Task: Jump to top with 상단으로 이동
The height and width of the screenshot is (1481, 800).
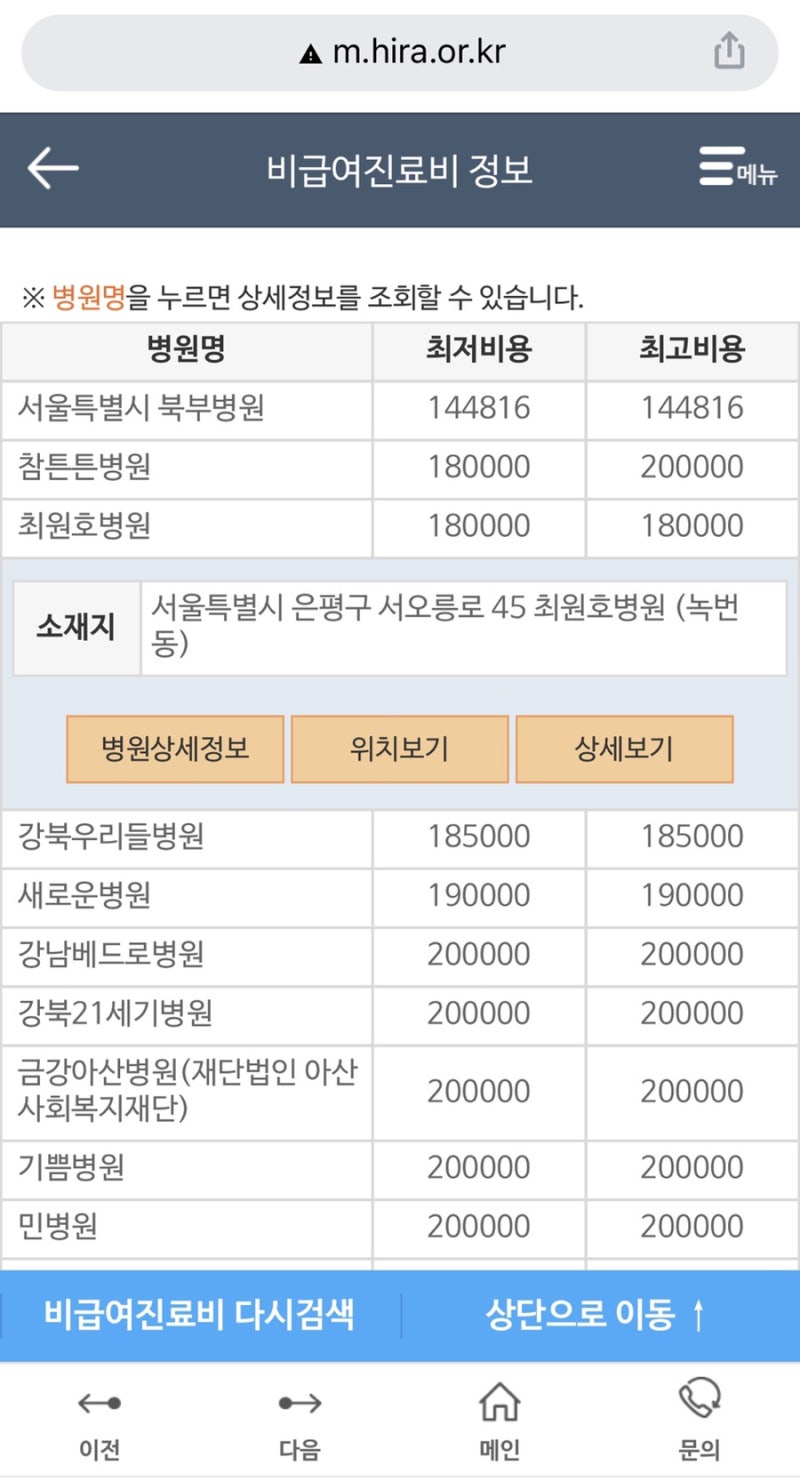Action: (x=597, y=1314)
